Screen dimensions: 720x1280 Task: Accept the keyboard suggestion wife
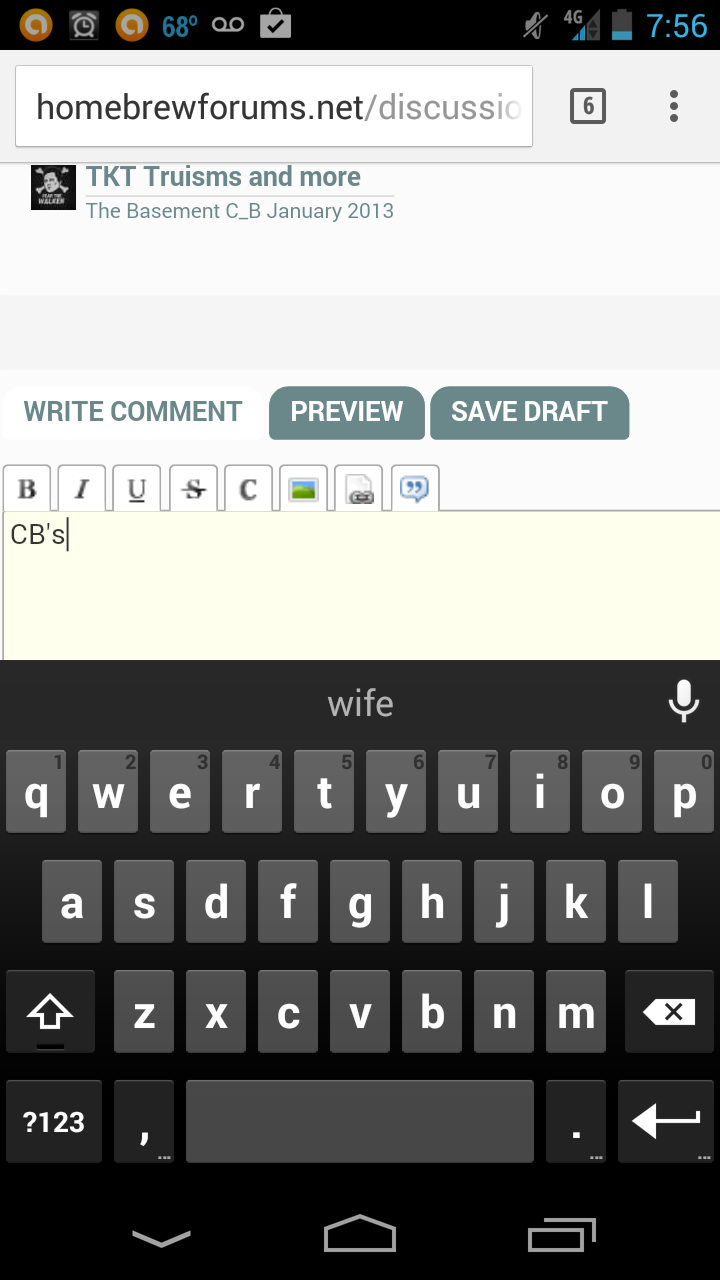[361, 704]
